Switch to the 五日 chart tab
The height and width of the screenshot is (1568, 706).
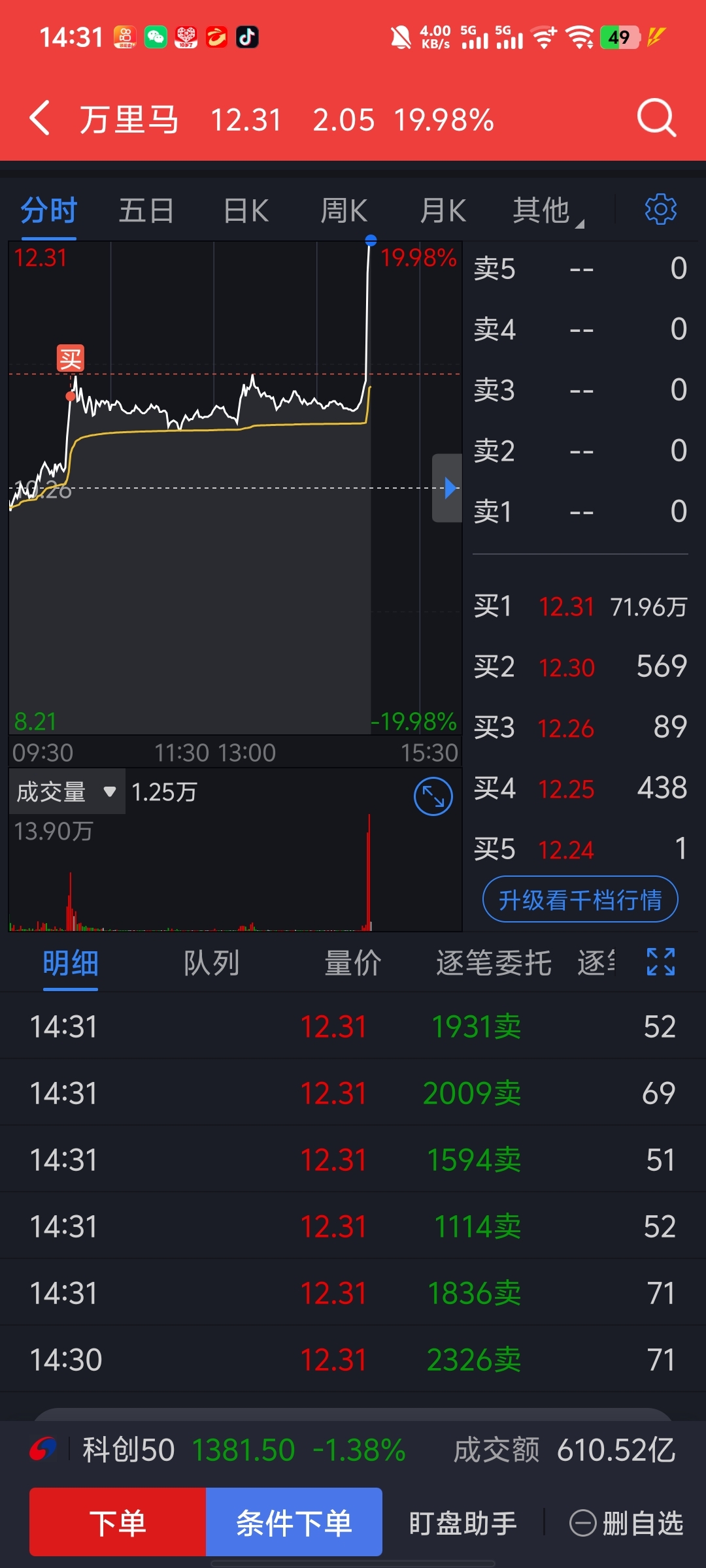[146, 211]
